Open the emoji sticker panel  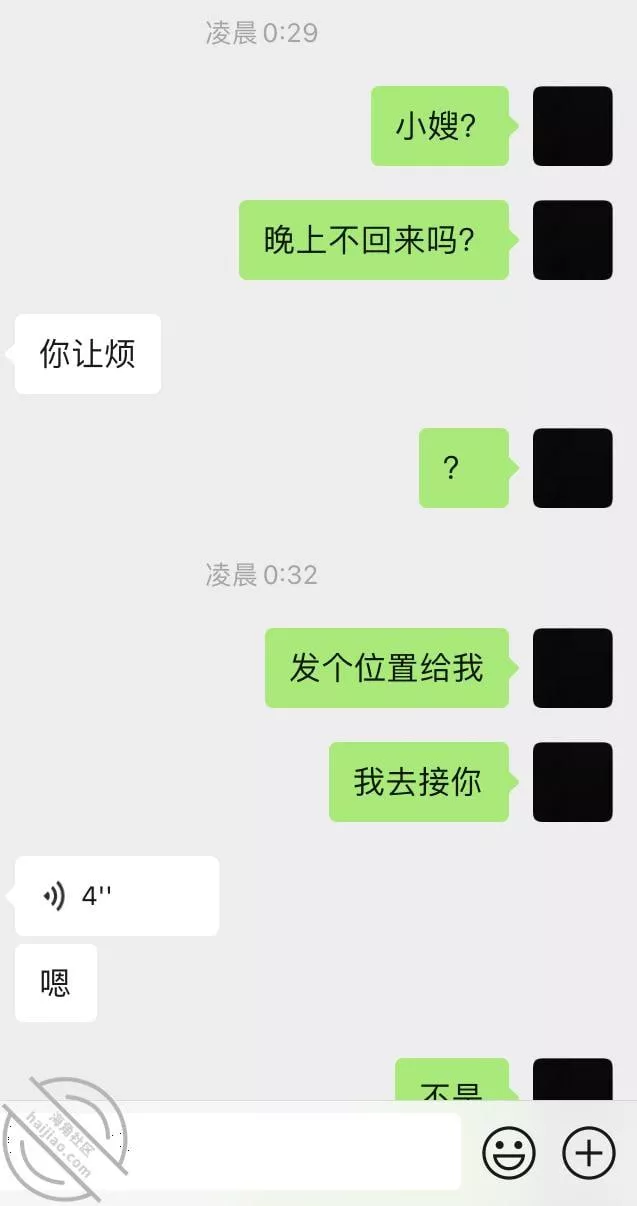(x=509, y=1153)
